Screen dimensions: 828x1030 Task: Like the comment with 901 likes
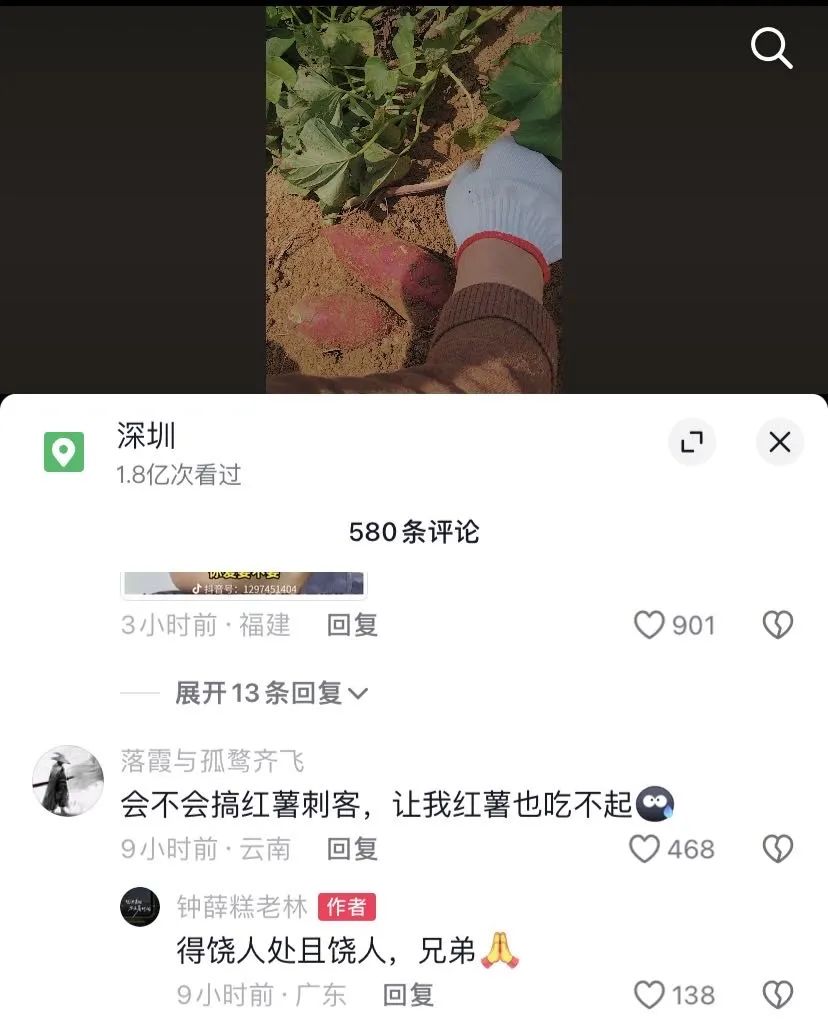click(x=650, y=625)
